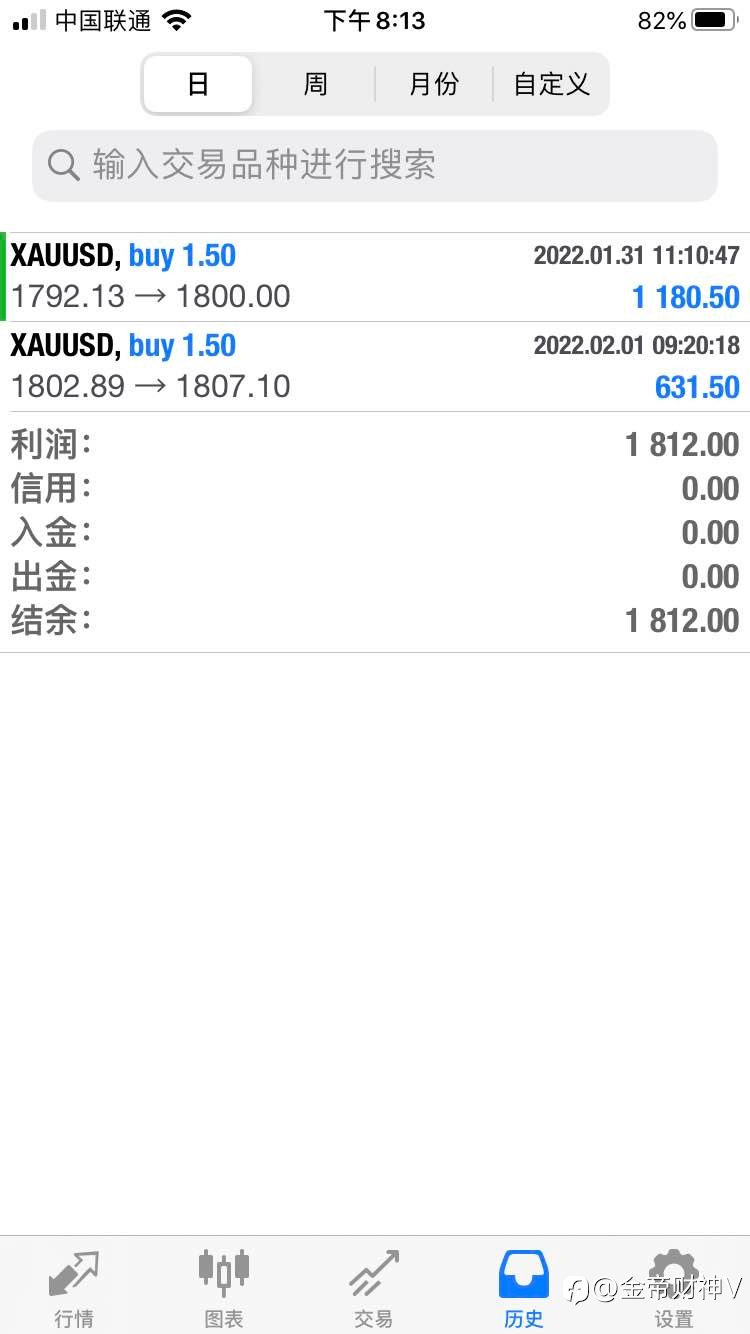The width and height of the screenshot is (750, 1334).
Task: Open the 设置 settings tab
Action: coord(673,1287)
